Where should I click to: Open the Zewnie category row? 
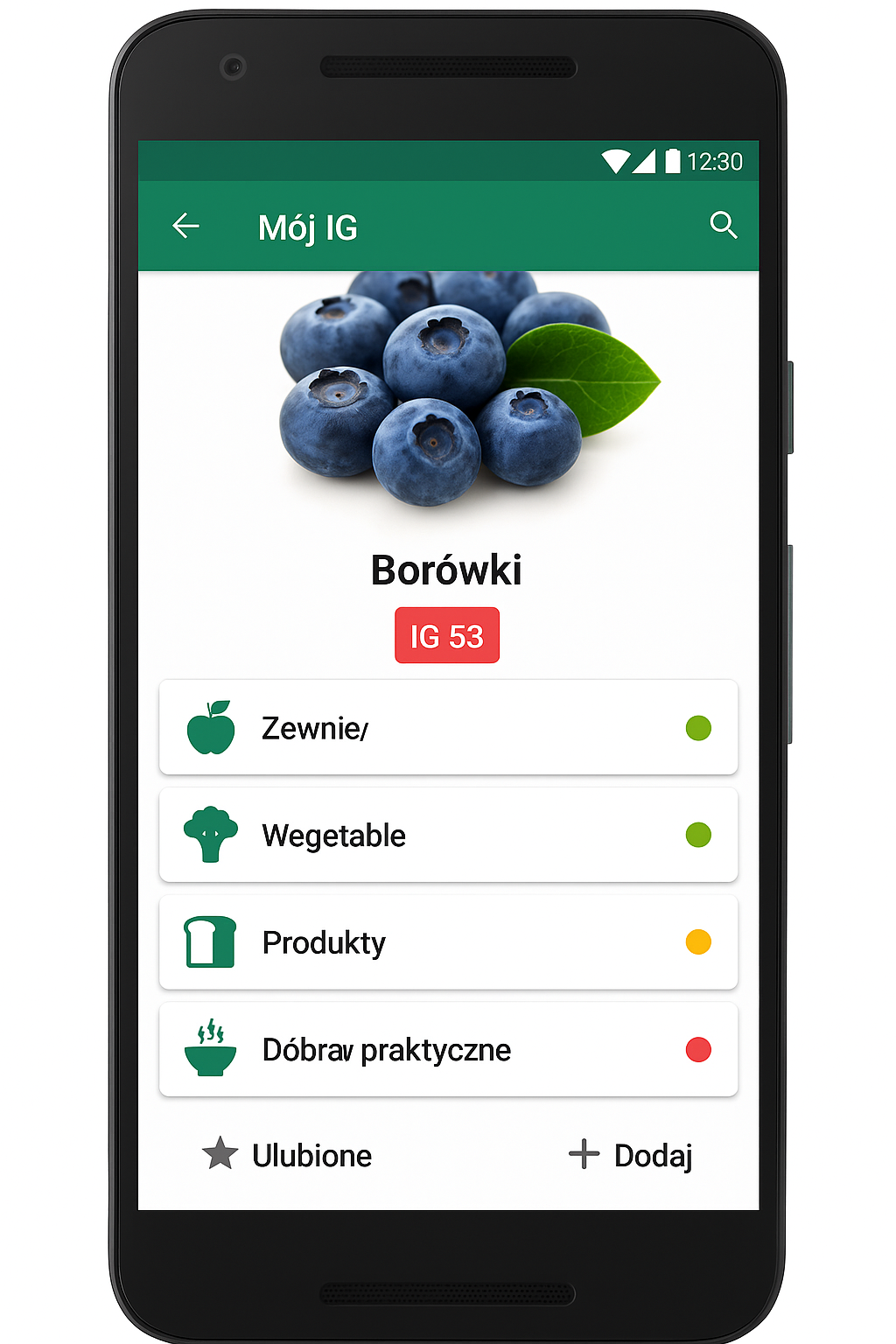coord(448,727)
